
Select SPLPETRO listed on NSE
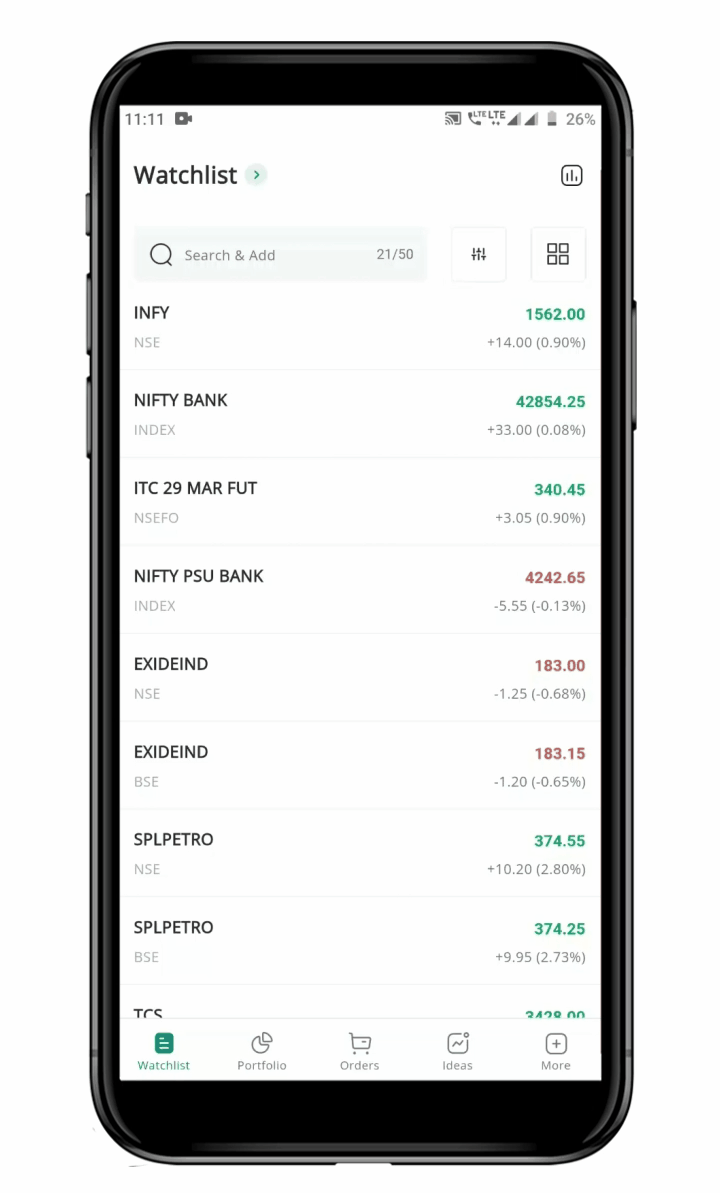click(x=360, y=853)
